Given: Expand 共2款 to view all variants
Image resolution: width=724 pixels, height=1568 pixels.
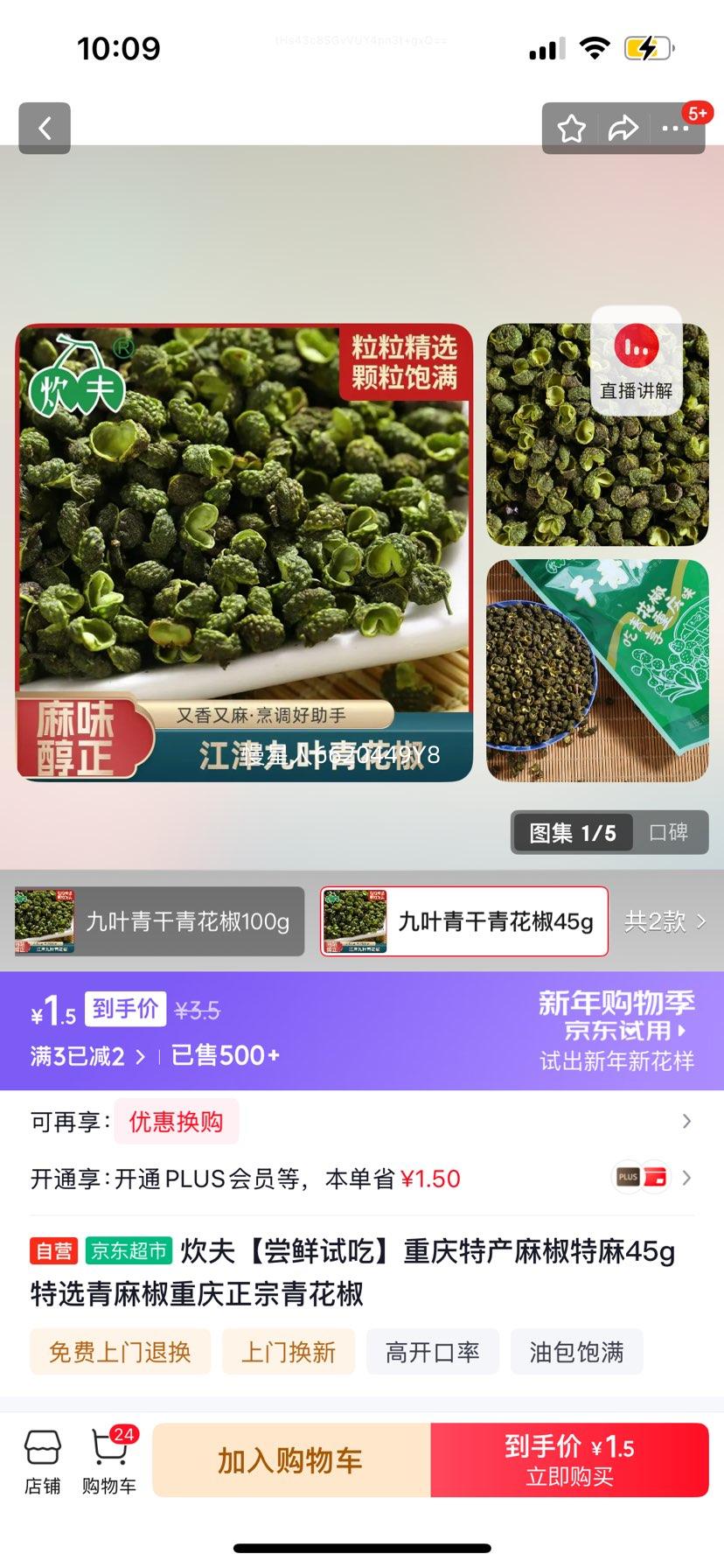Looking at the screenshot, I should [667, 921].
